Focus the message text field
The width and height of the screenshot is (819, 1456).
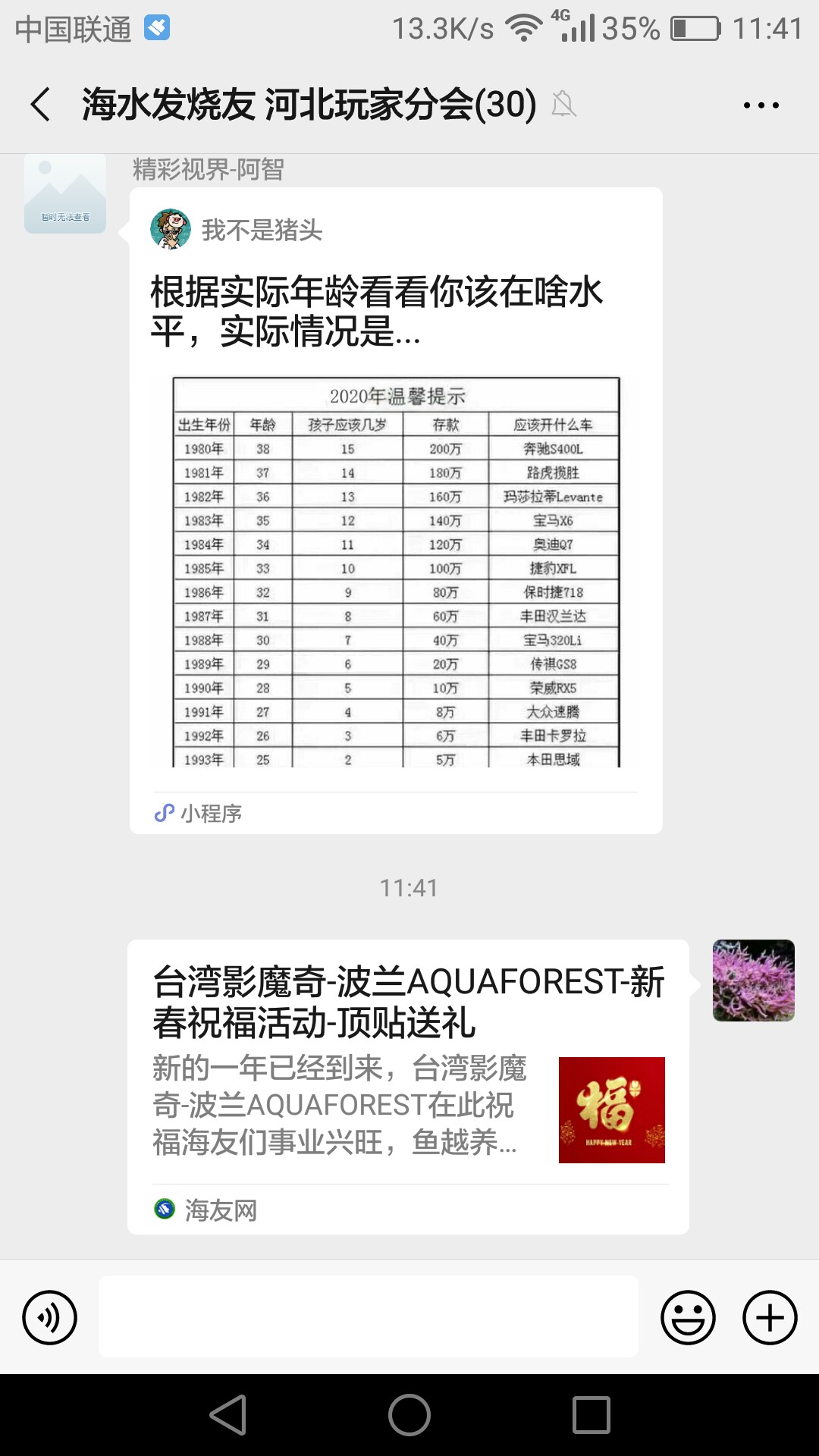(368, 1316)
